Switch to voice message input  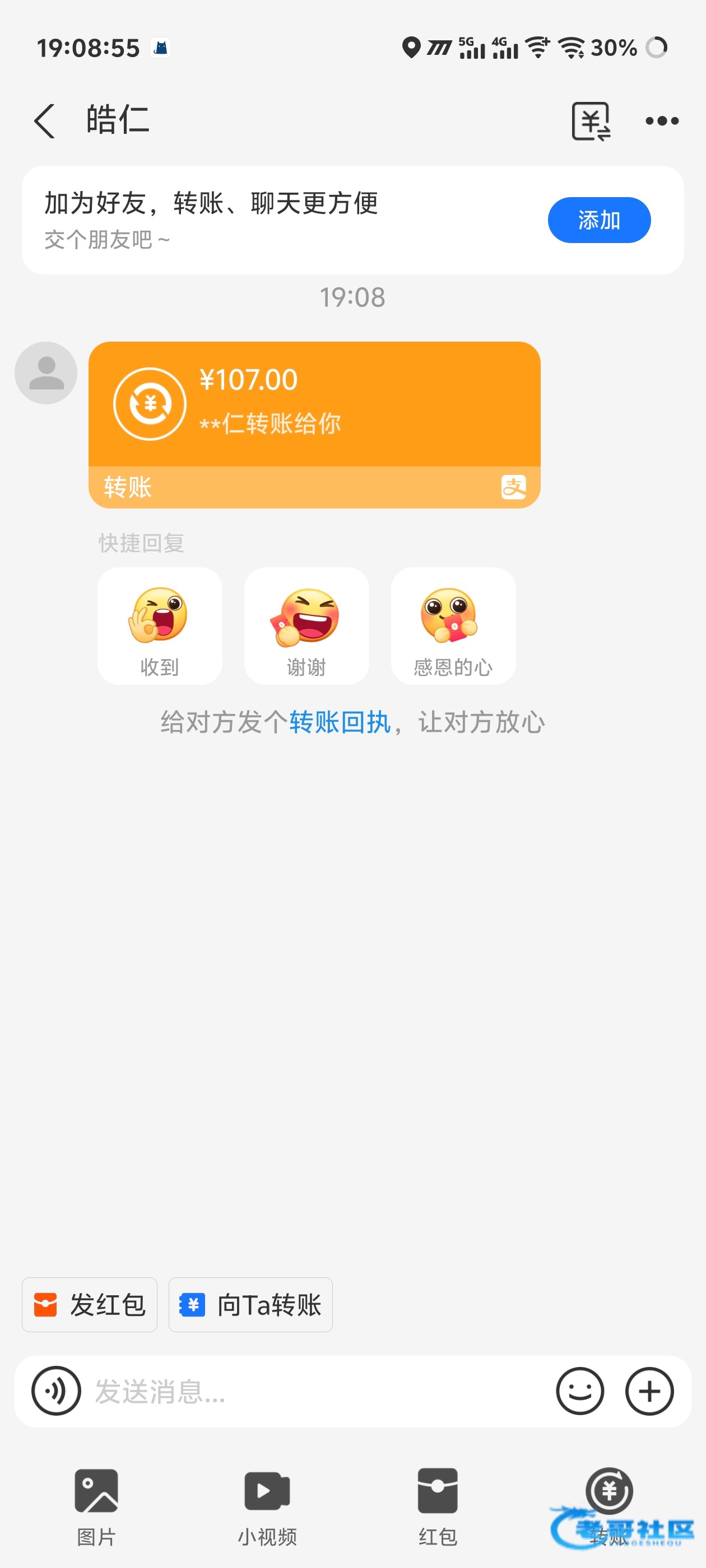[56, 1391]
